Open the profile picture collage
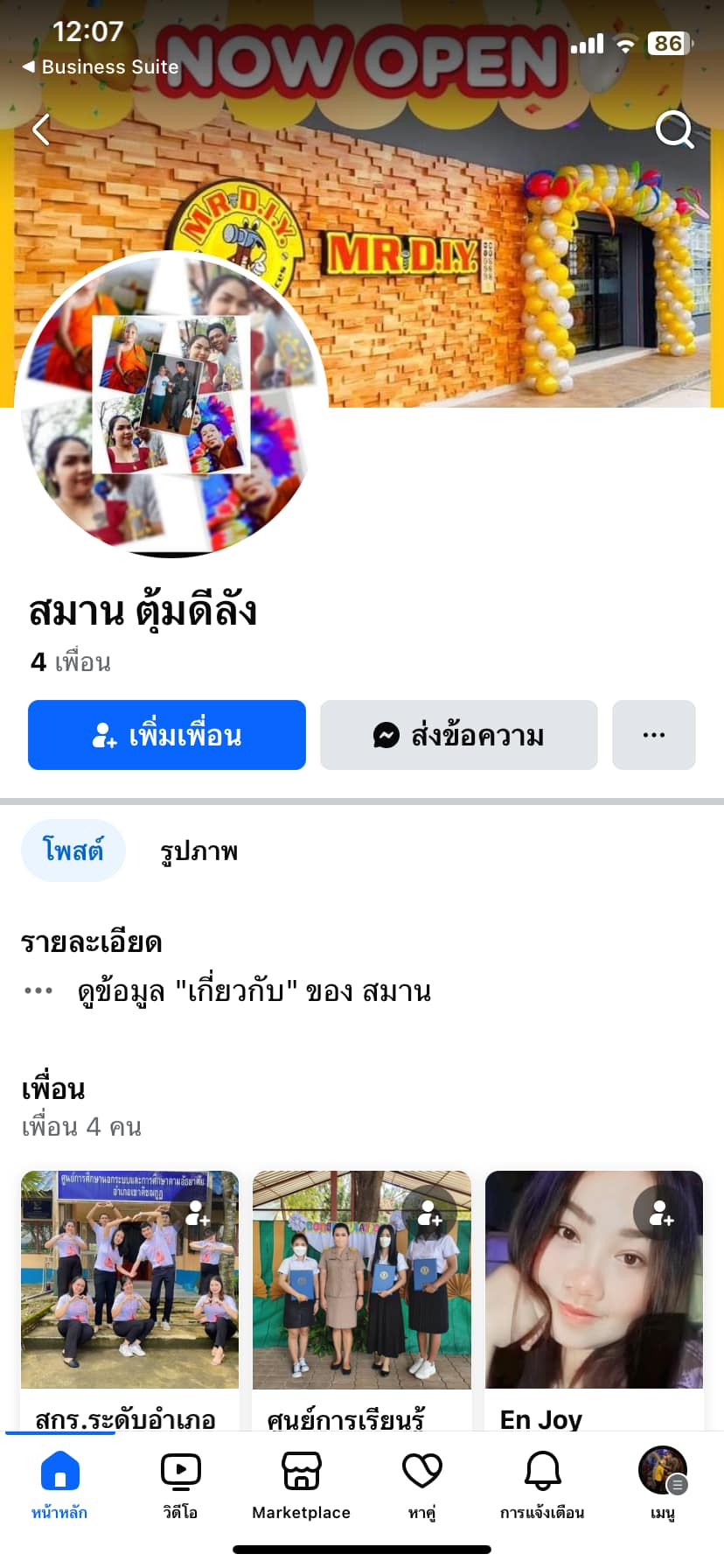The width and height of the screenshot is (724, 1568). point(171,404)
